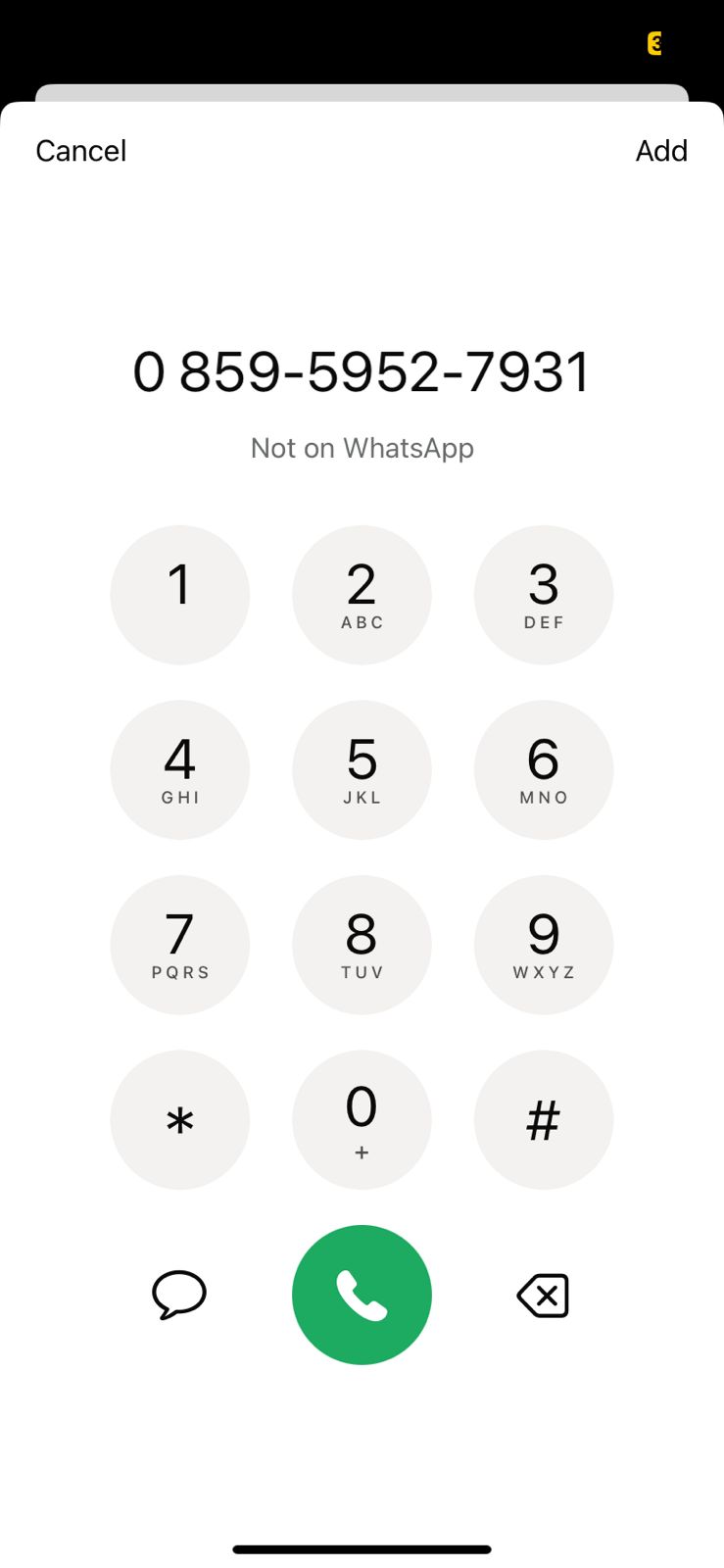Tap the 0 plus key
724x1568 pixels.
click(362, 1119)
